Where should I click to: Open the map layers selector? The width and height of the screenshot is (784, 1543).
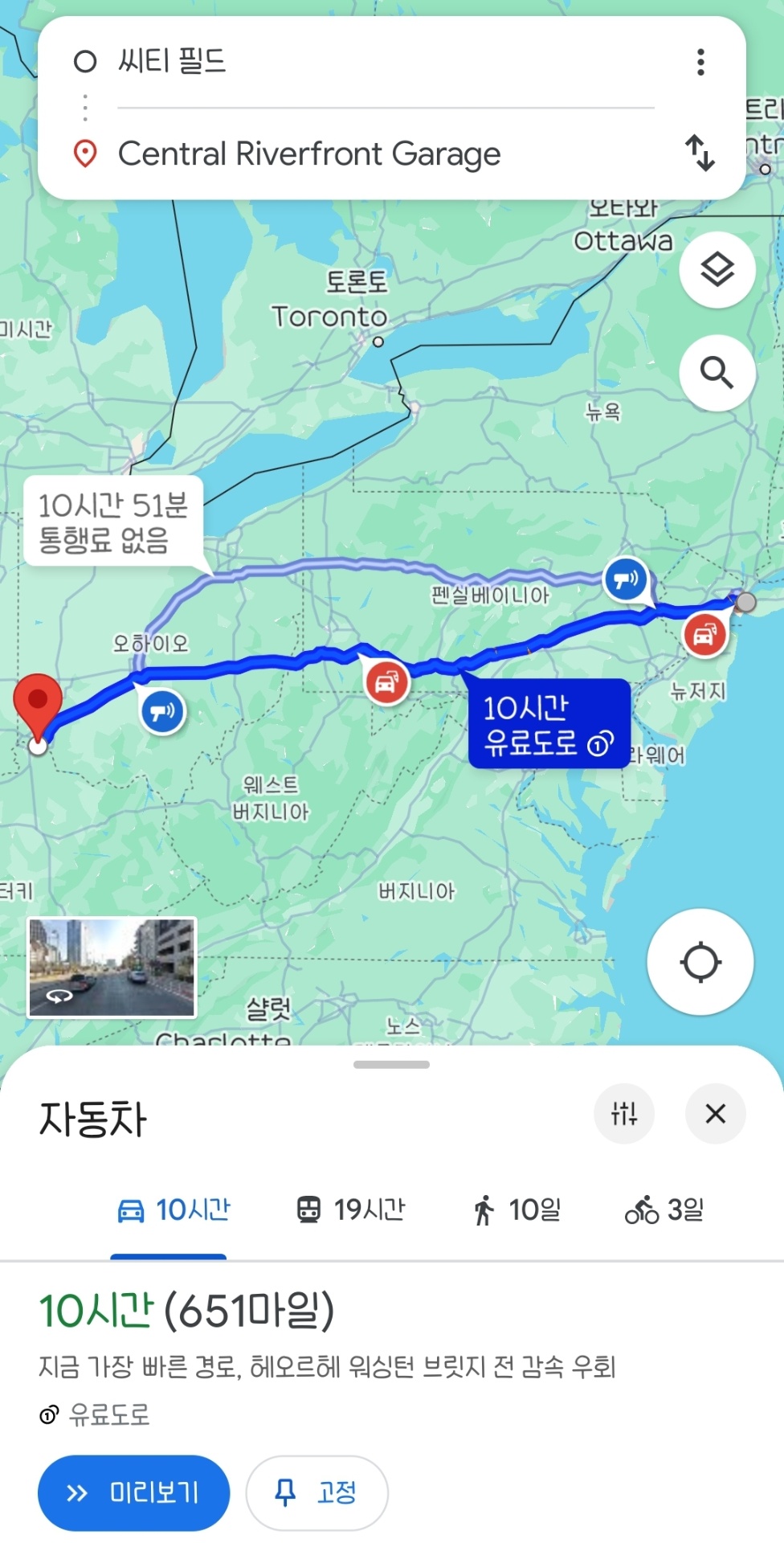(717, 269)
